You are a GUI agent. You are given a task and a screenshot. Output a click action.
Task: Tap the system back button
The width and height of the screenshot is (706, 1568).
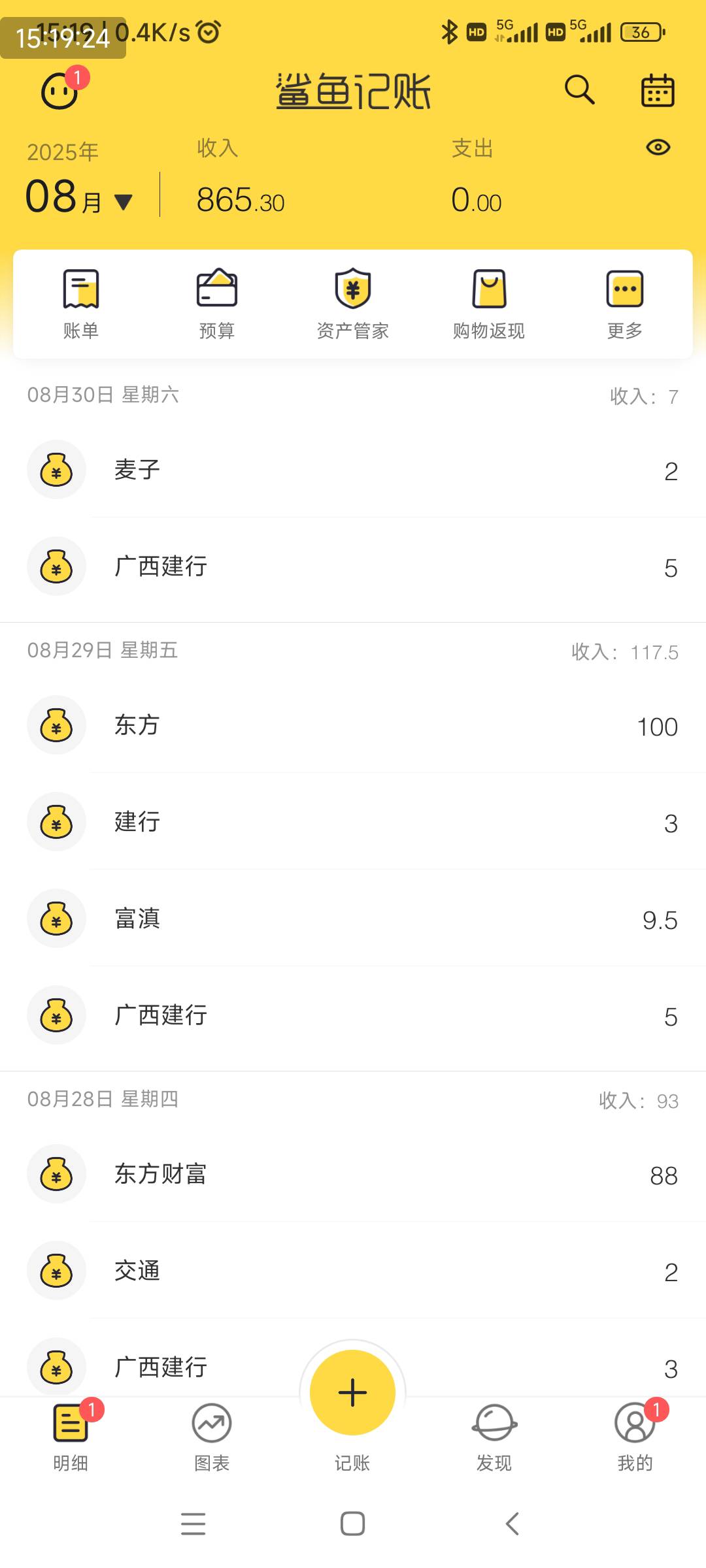513,1524
